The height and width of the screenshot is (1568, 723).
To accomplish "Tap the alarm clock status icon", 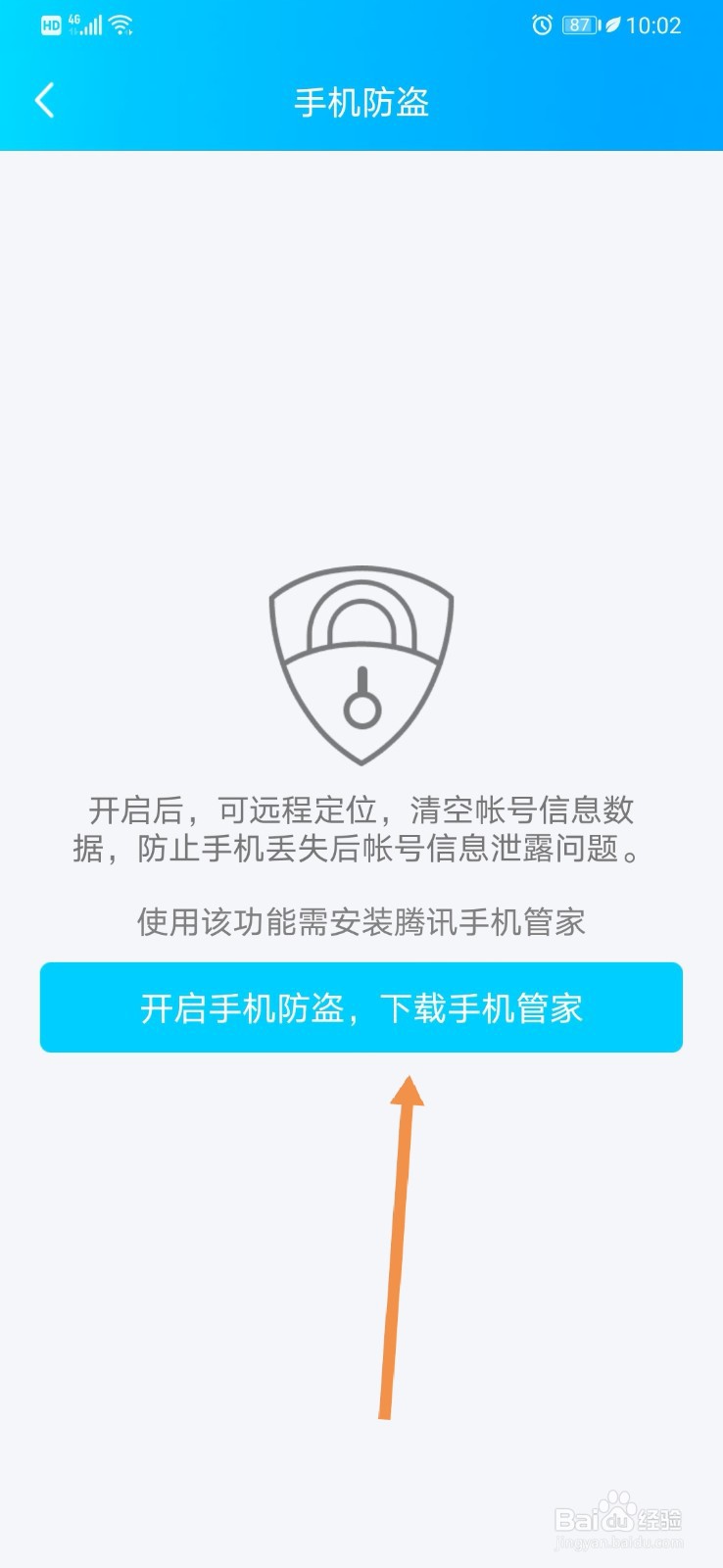I will [543, 24].
